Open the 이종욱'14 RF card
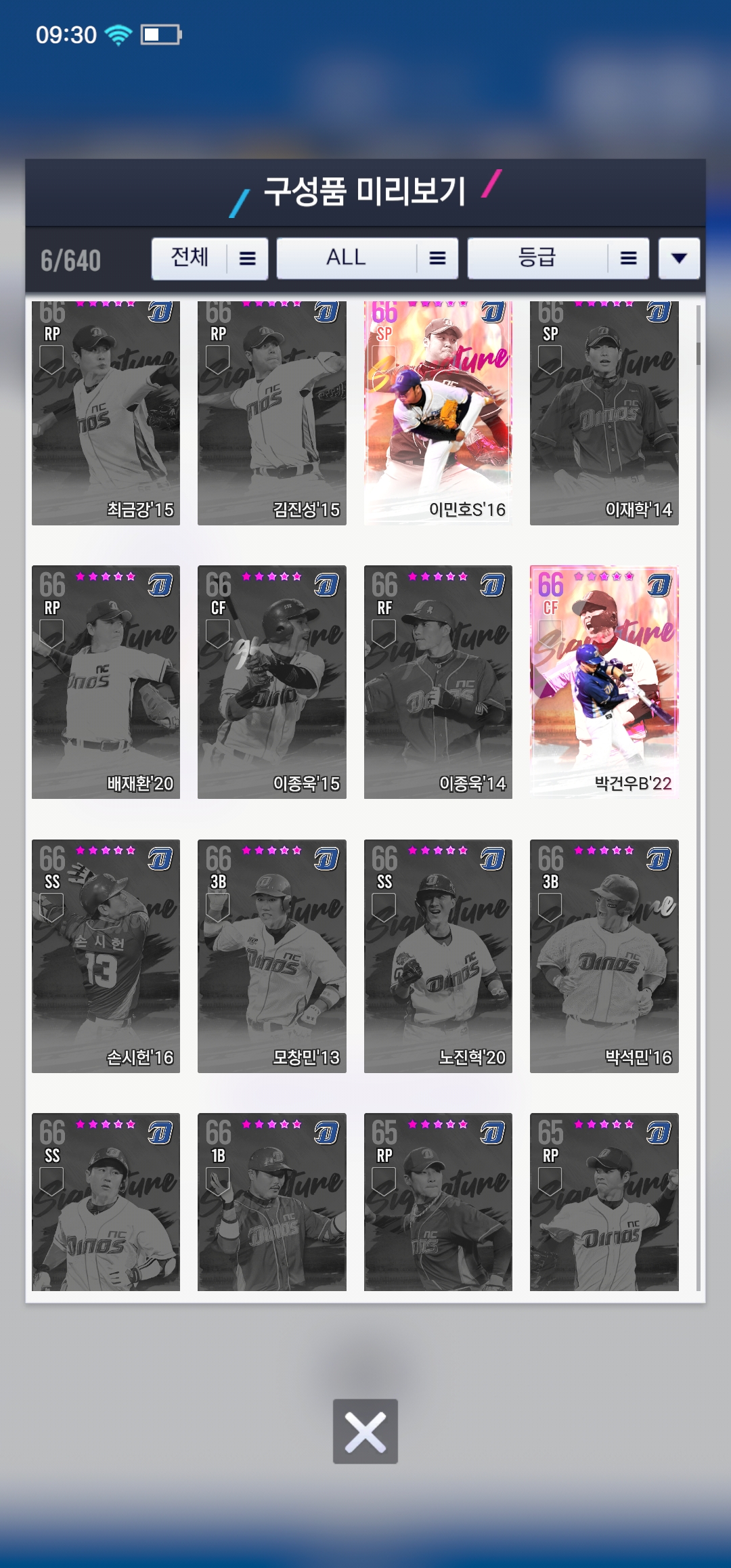The image size is (731, 1568). [438, 682]
